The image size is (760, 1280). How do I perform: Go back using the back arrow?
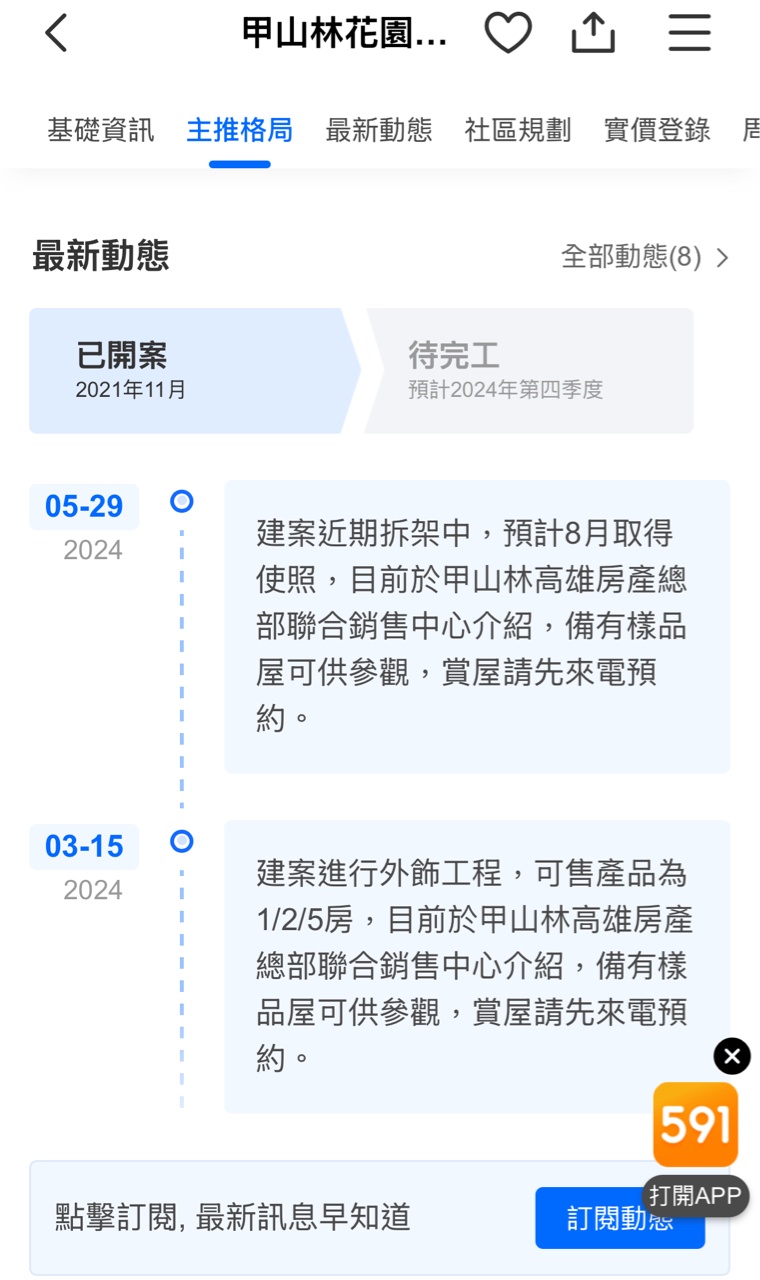tap(57, 34)
